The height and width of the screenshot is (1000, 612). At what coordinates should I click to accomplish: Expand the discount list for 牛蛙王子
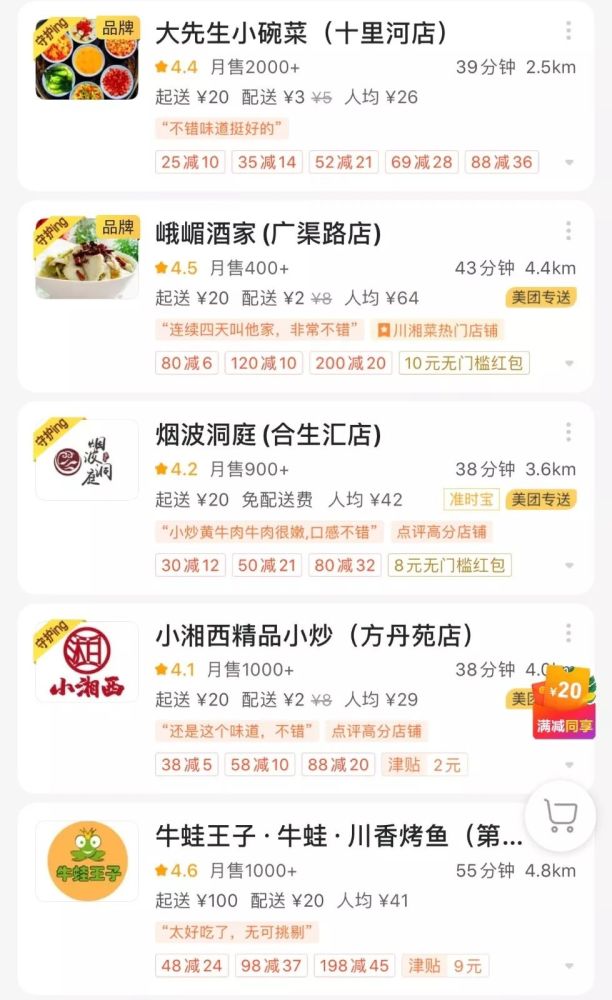[x=569, y=967]
